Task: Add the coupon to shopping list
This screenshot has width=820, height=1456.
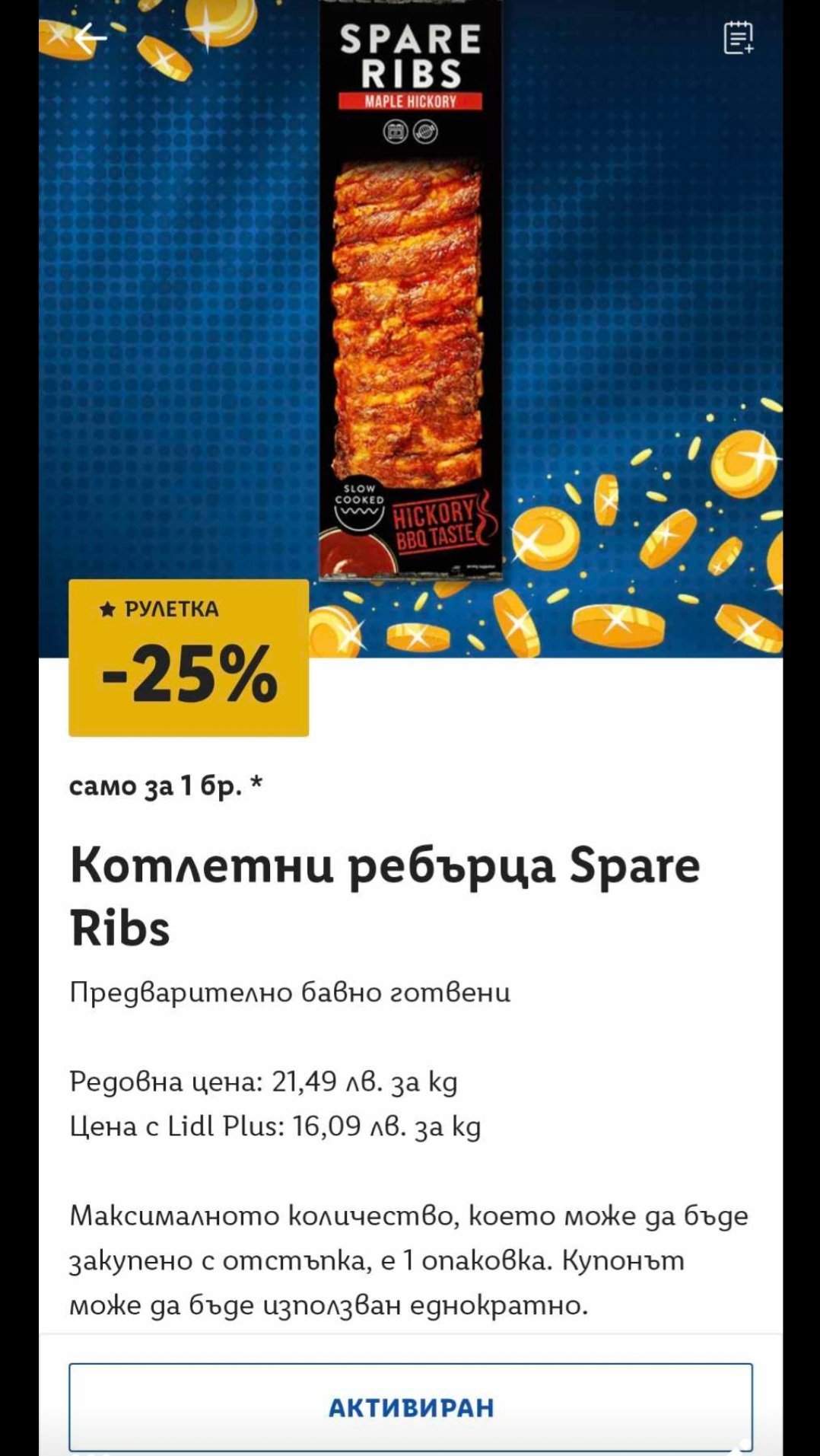Action: point(738,38)
